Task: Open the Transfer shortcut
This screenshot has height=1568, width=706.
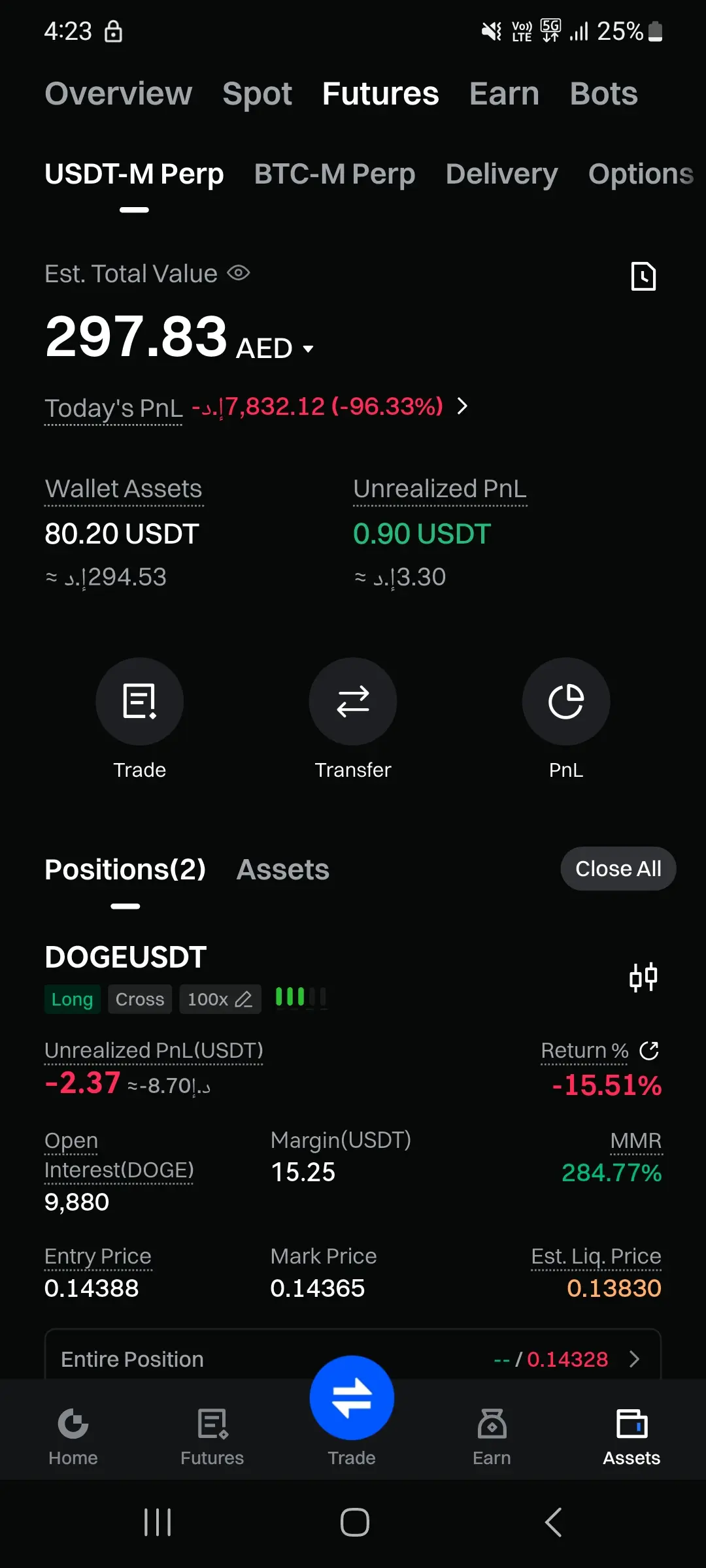Action: click(x=353, y=701)
